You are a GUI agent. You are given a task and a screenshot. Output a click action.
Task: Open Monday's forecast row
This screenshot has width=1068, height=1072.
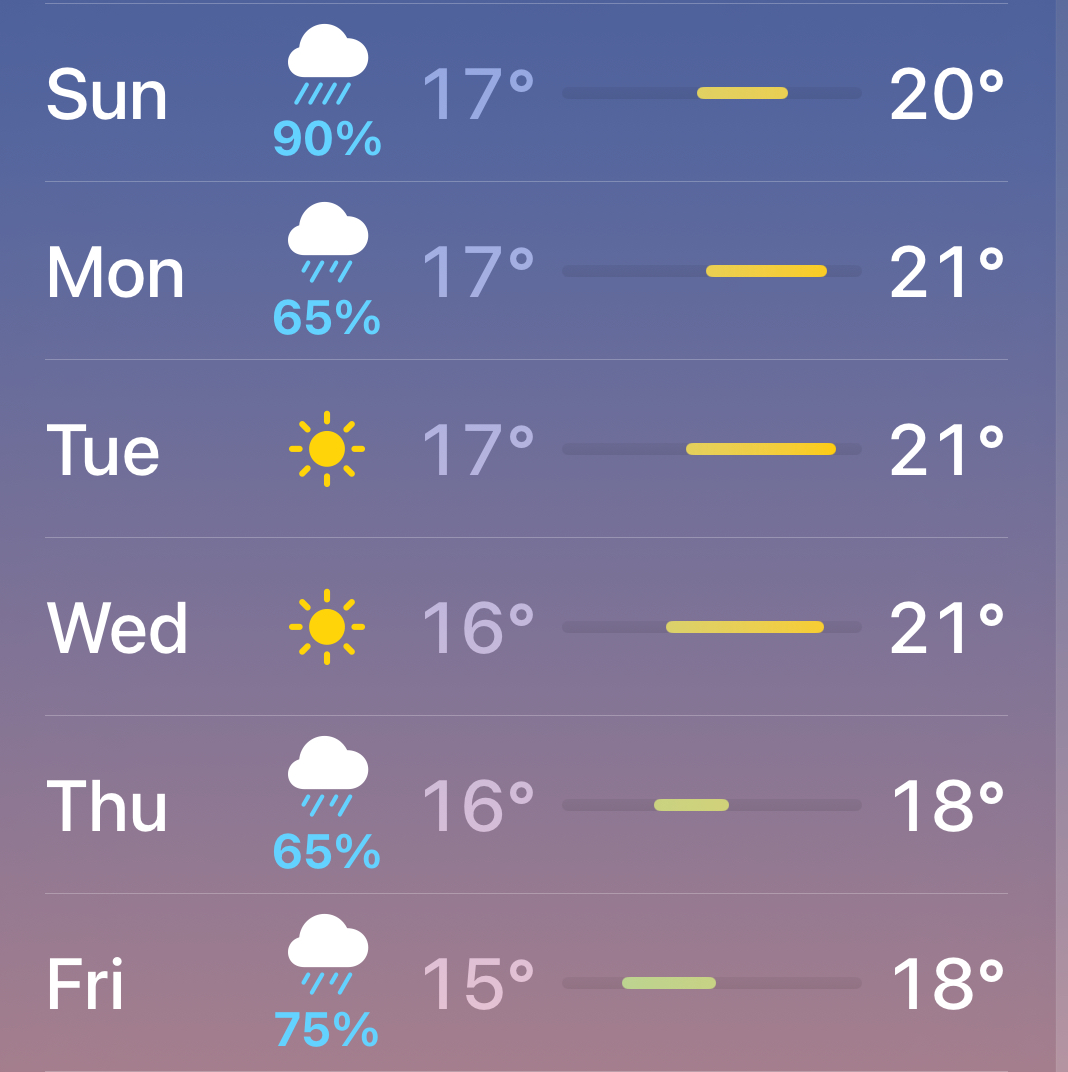pyautogui.click(x=526, y=272)
